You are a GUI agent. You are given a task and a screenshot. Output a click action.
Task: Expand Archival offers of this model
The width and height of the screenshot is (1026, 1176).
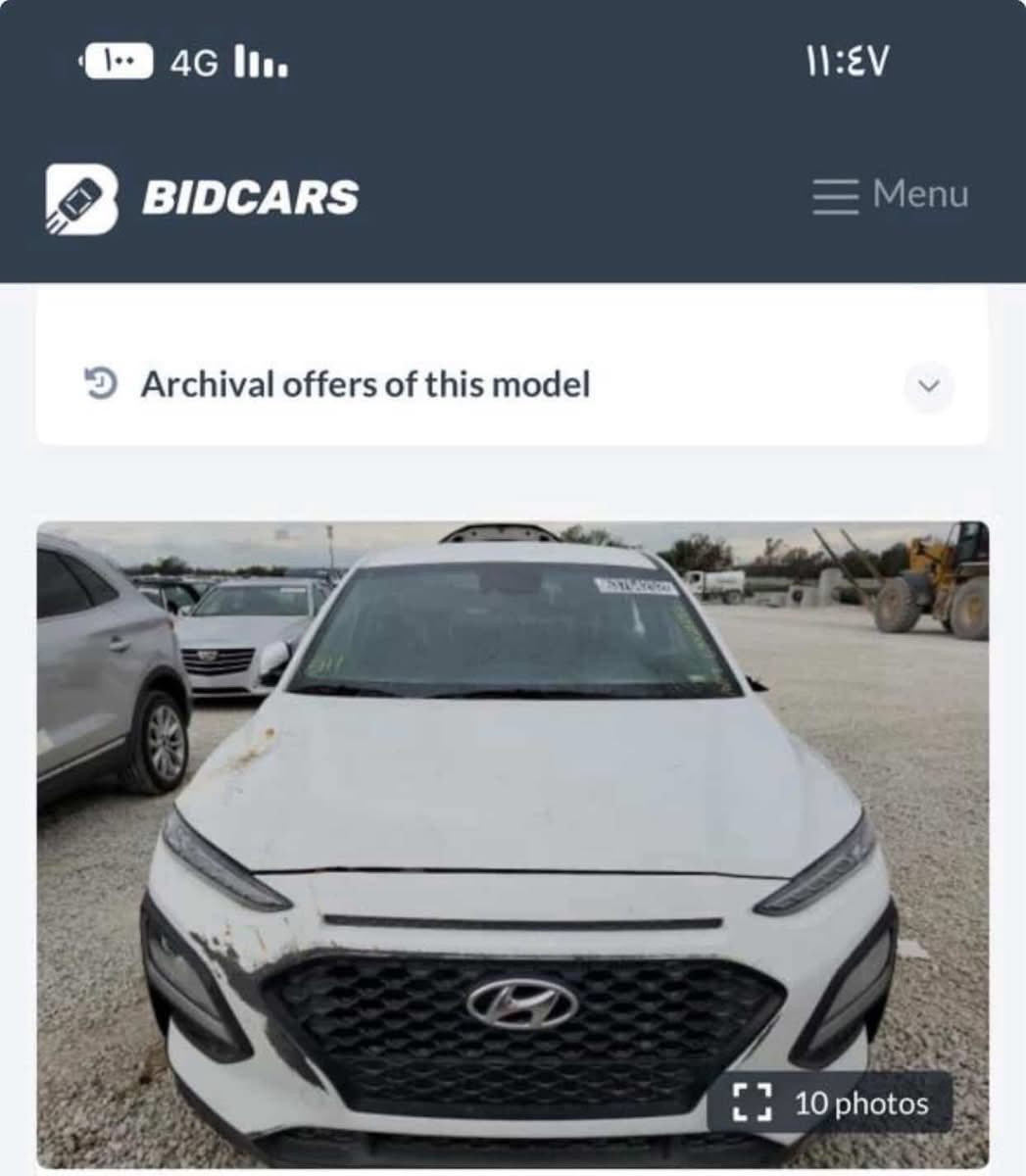(x=927, y=385)
